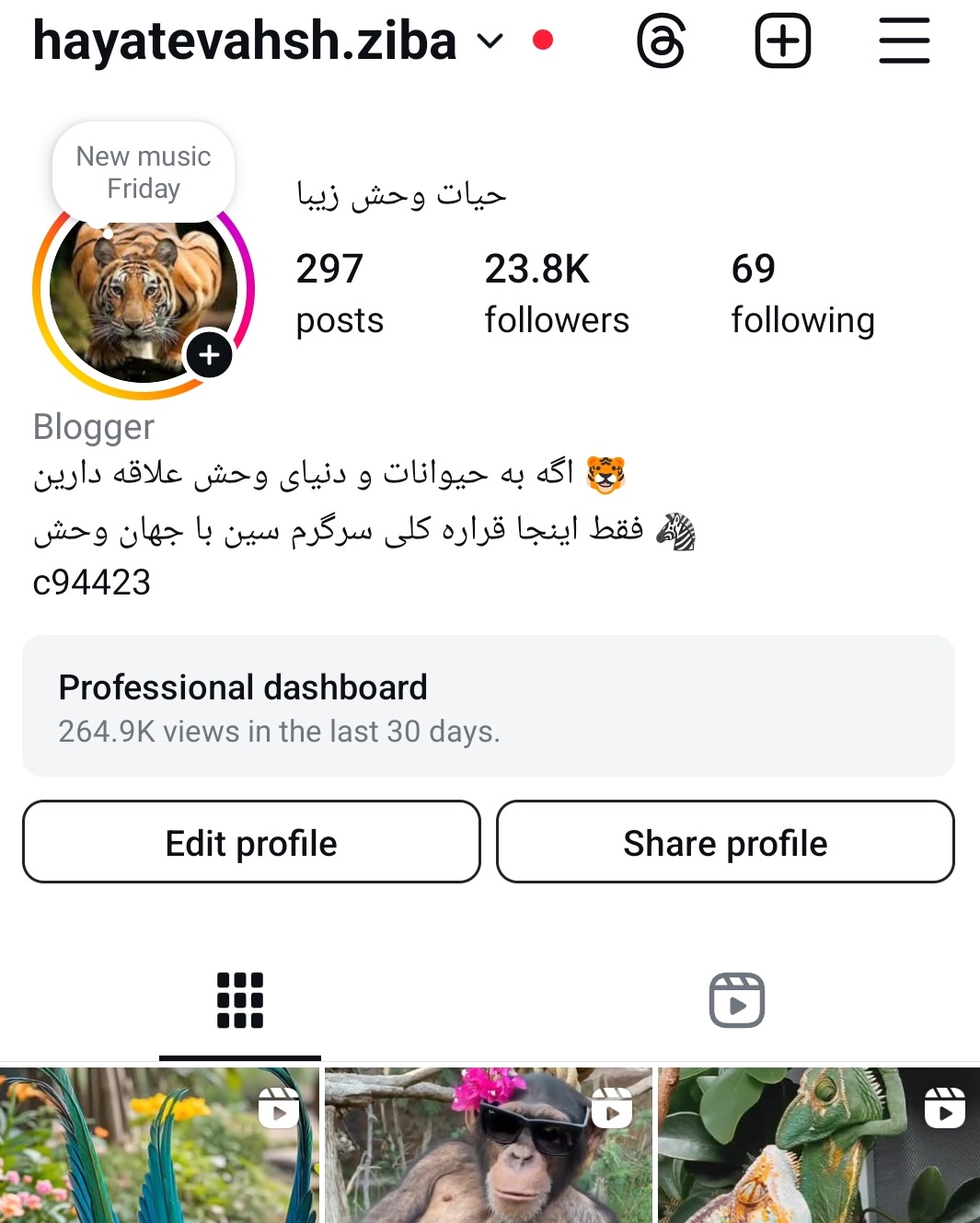Create a new post with plus icon
The image size is (980, 1223).
(x=782, y=40)
